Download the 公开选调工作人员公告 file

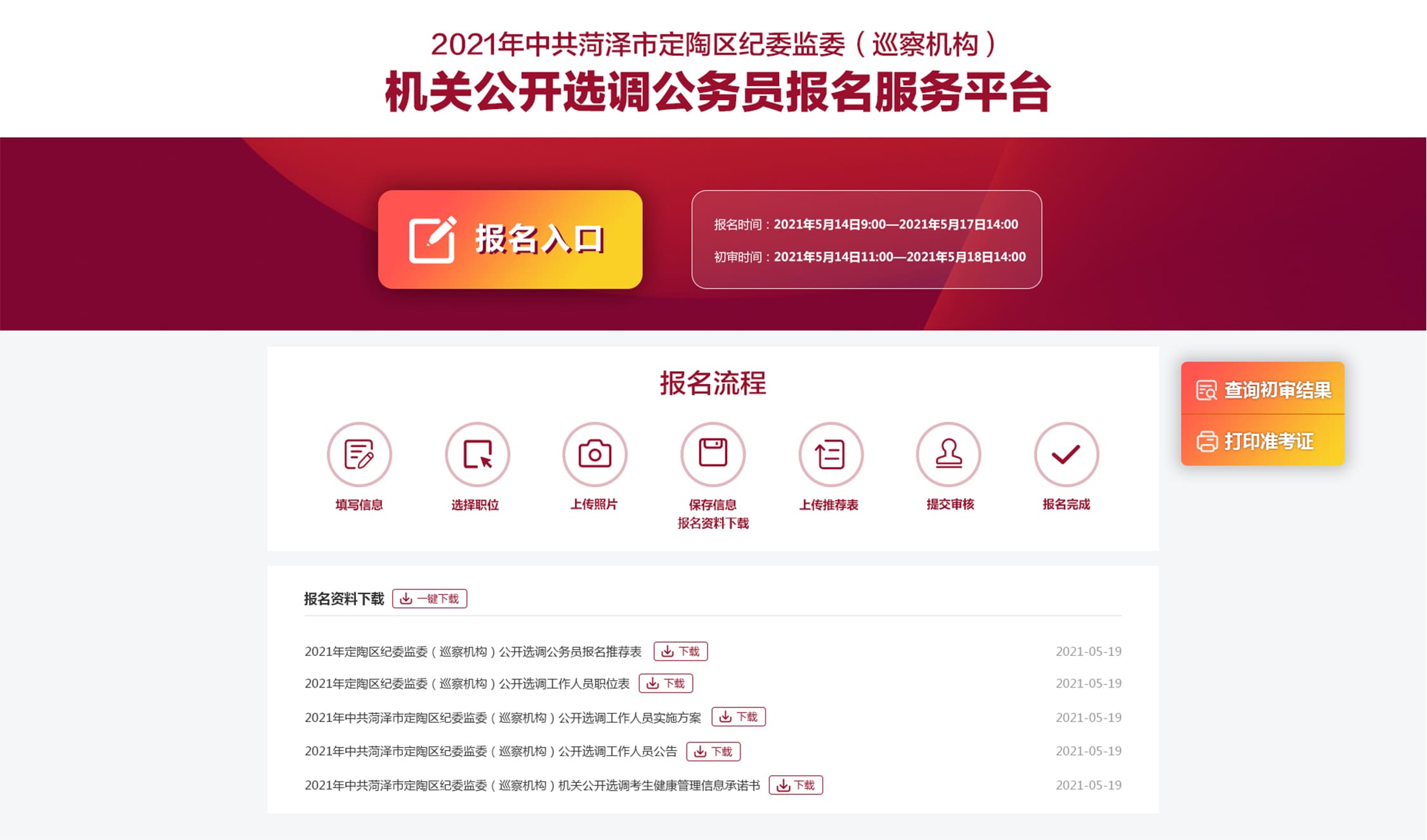pyautogui.click(x=713, y=751)
